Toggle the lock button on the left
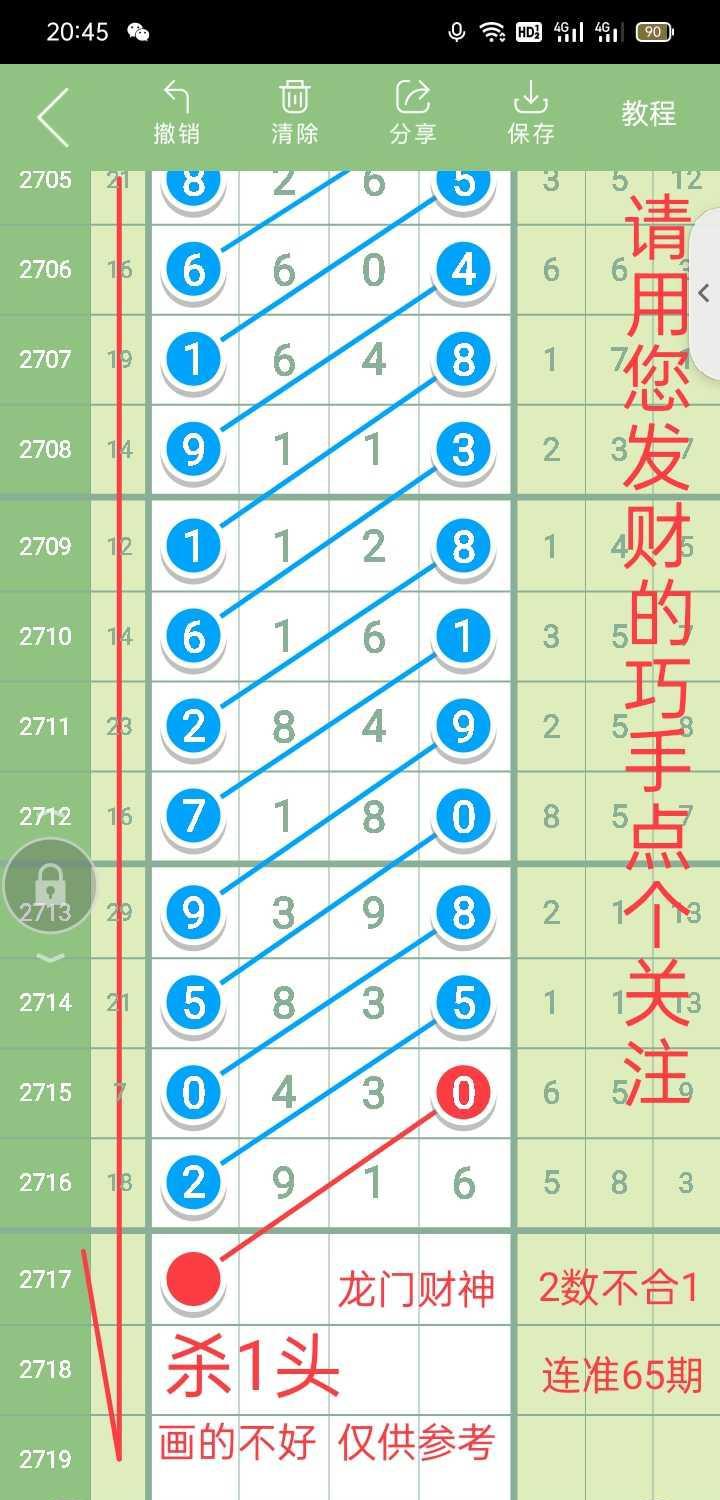 click(50, 886)
